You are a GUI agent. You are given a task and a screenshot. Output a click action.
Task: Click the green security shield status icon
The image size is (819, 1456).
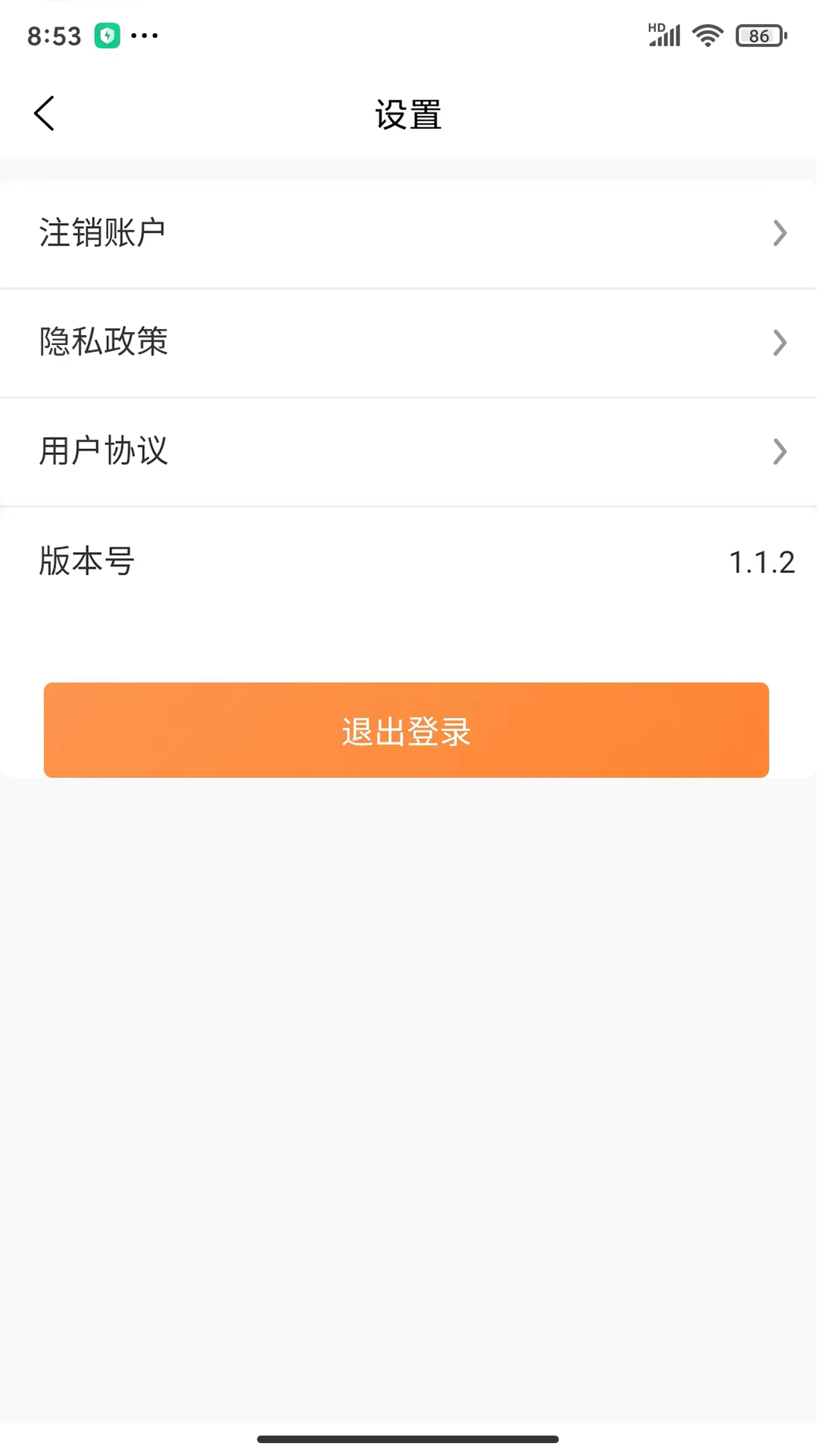pyautogui.click(x=108, y=35)
